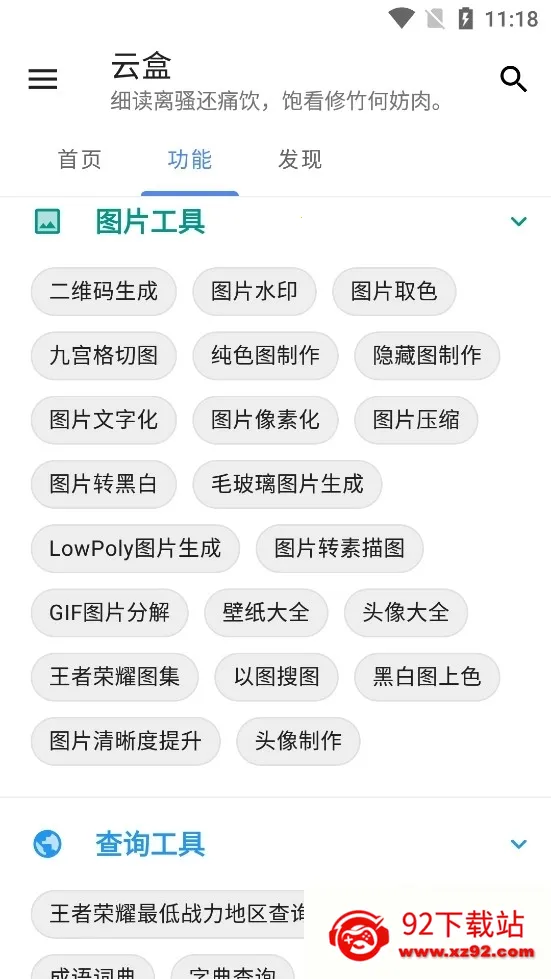The image size is (551, 979).
Task: Open 以图搜图 reverse image search
Action: pos(276,677)
